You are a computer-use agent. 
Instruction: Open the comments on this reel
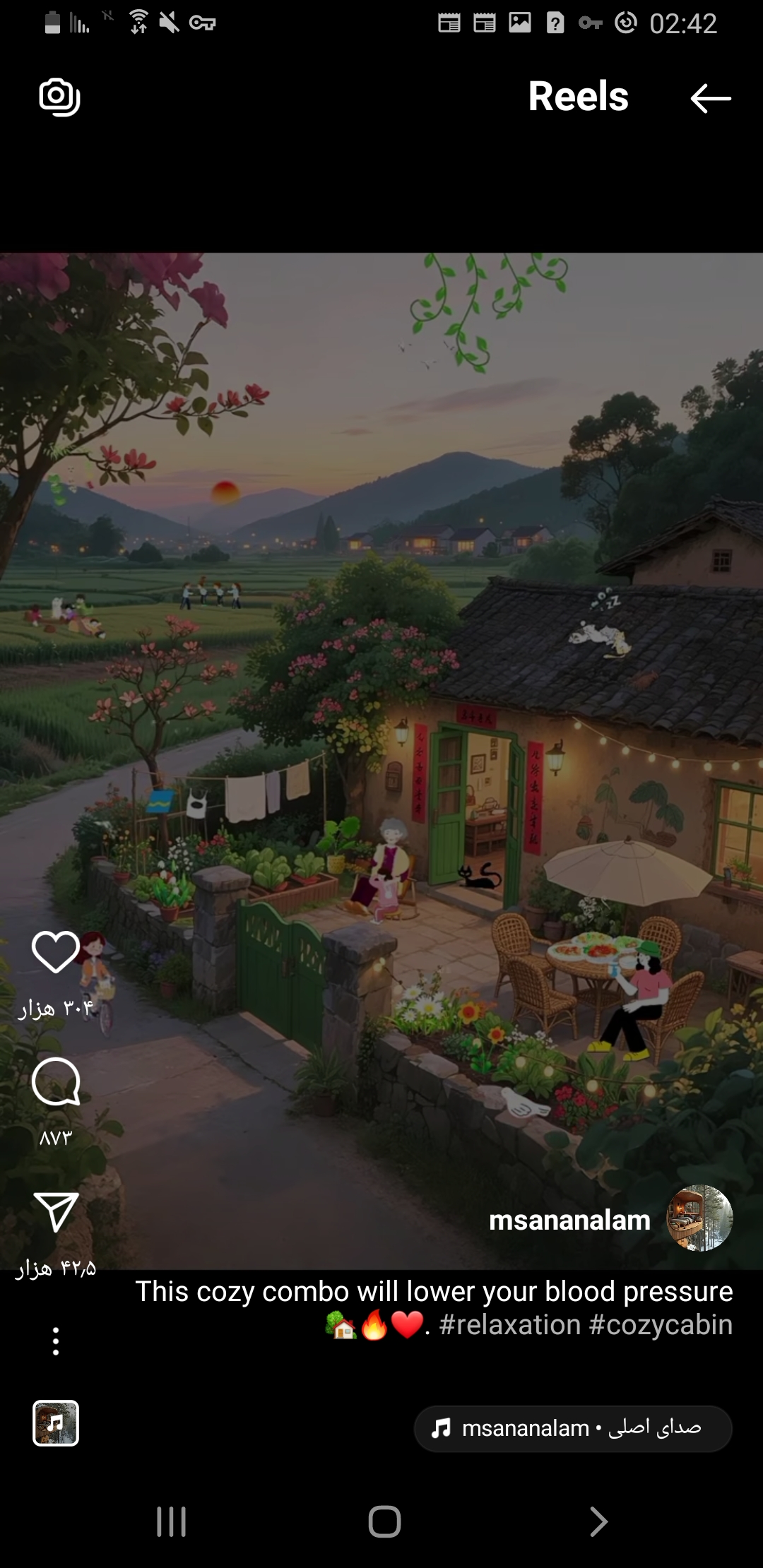point(56,1081)
